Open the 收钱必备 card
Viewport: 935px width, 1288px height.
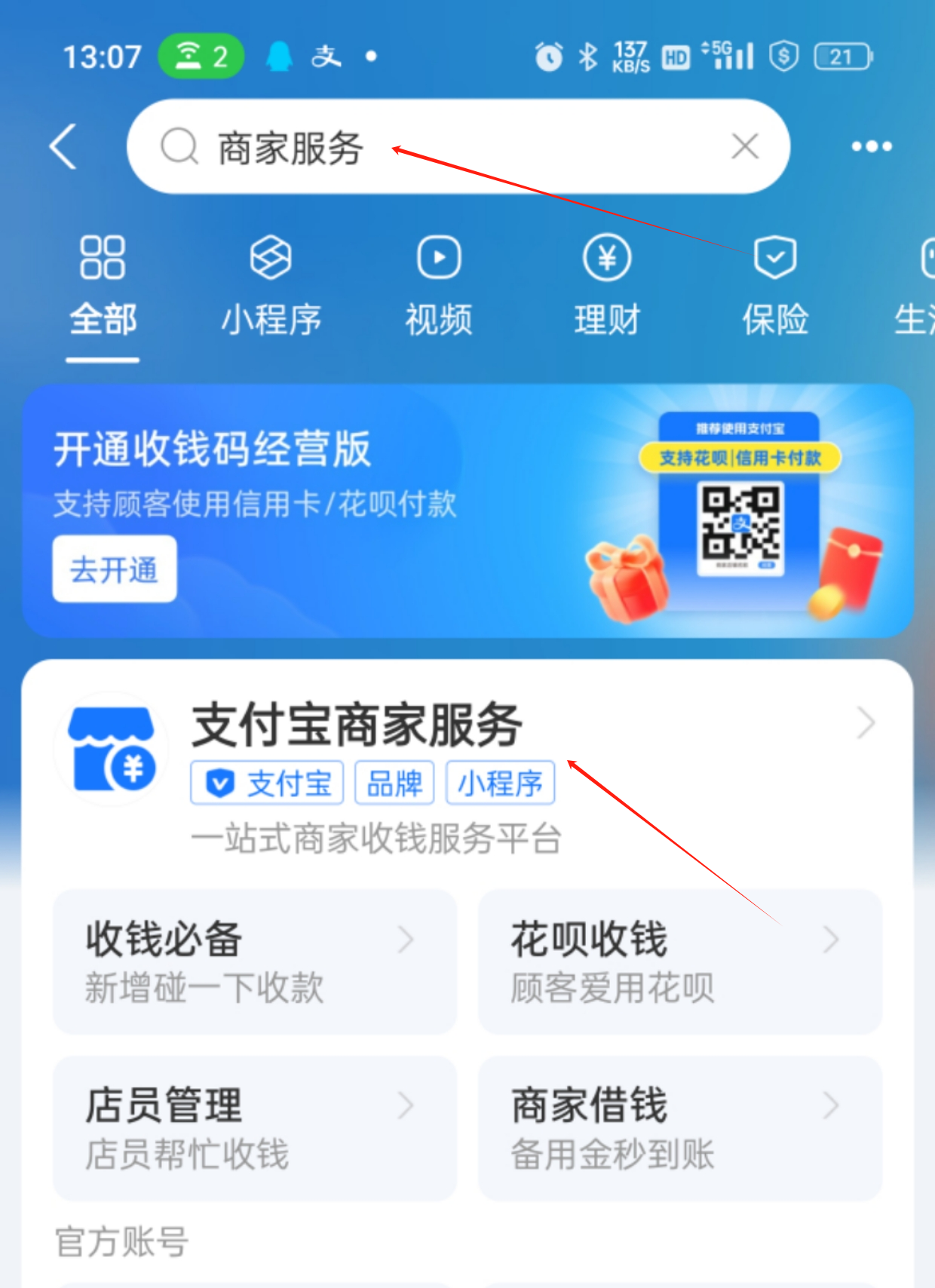(255, 961)
